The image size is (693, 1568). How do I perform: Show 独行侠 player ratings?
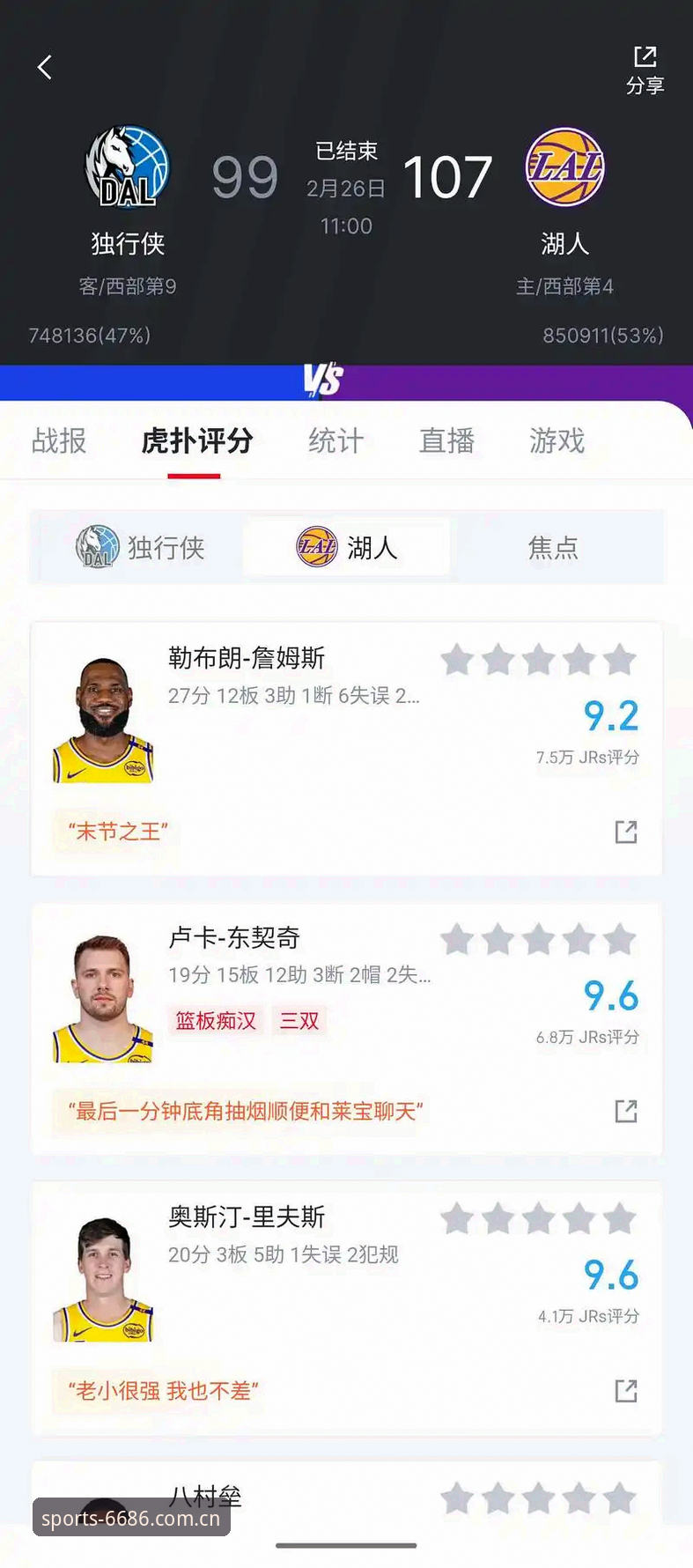[x=139, y=547]
